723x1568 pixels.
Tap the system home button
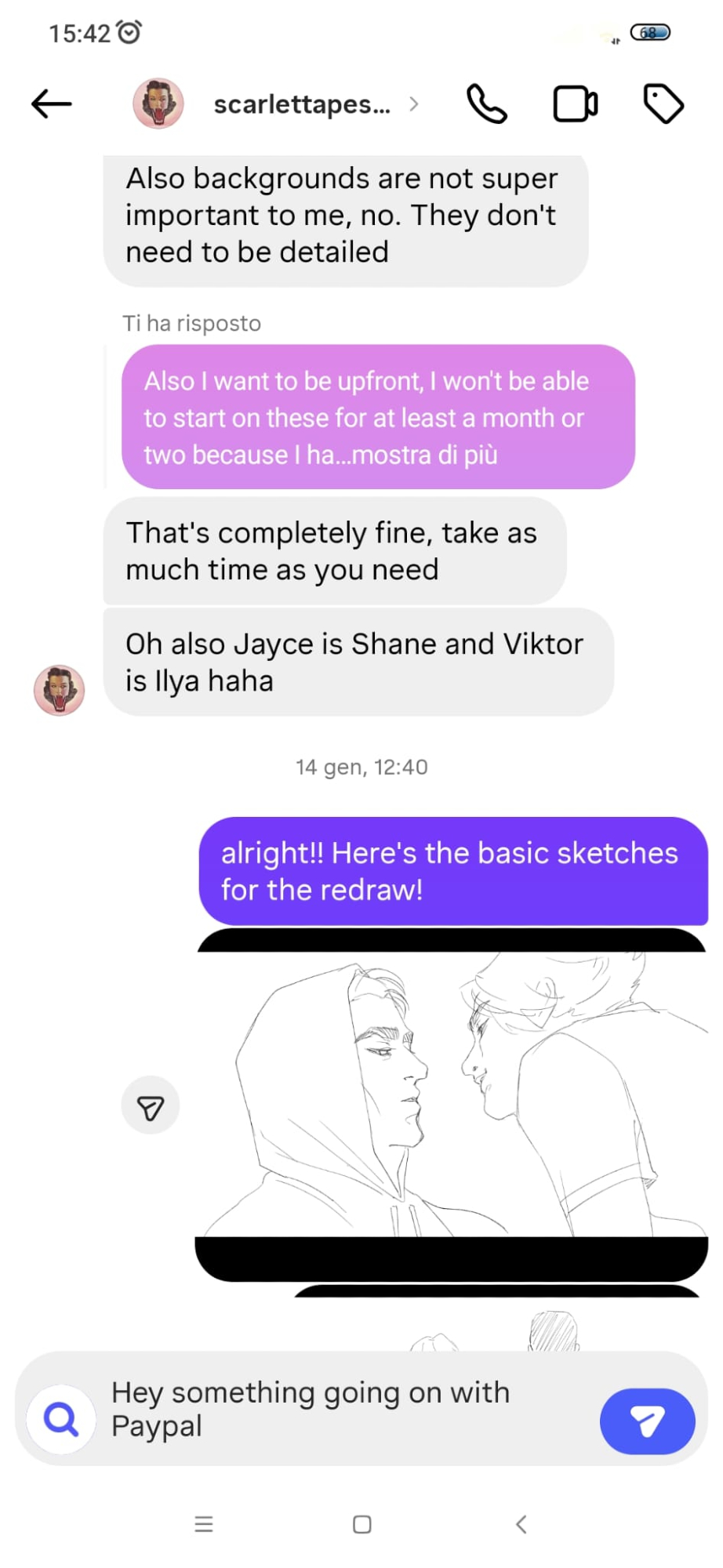point(361,1524)
